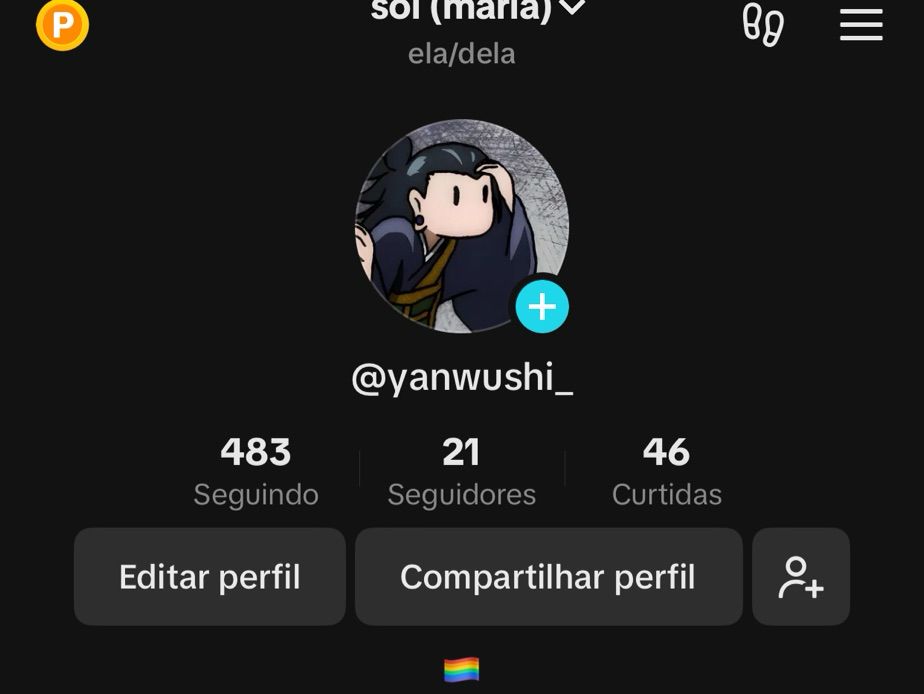Open the hamburger menu
This screenshot has height=694, width=924.
[x=860, y=24]
